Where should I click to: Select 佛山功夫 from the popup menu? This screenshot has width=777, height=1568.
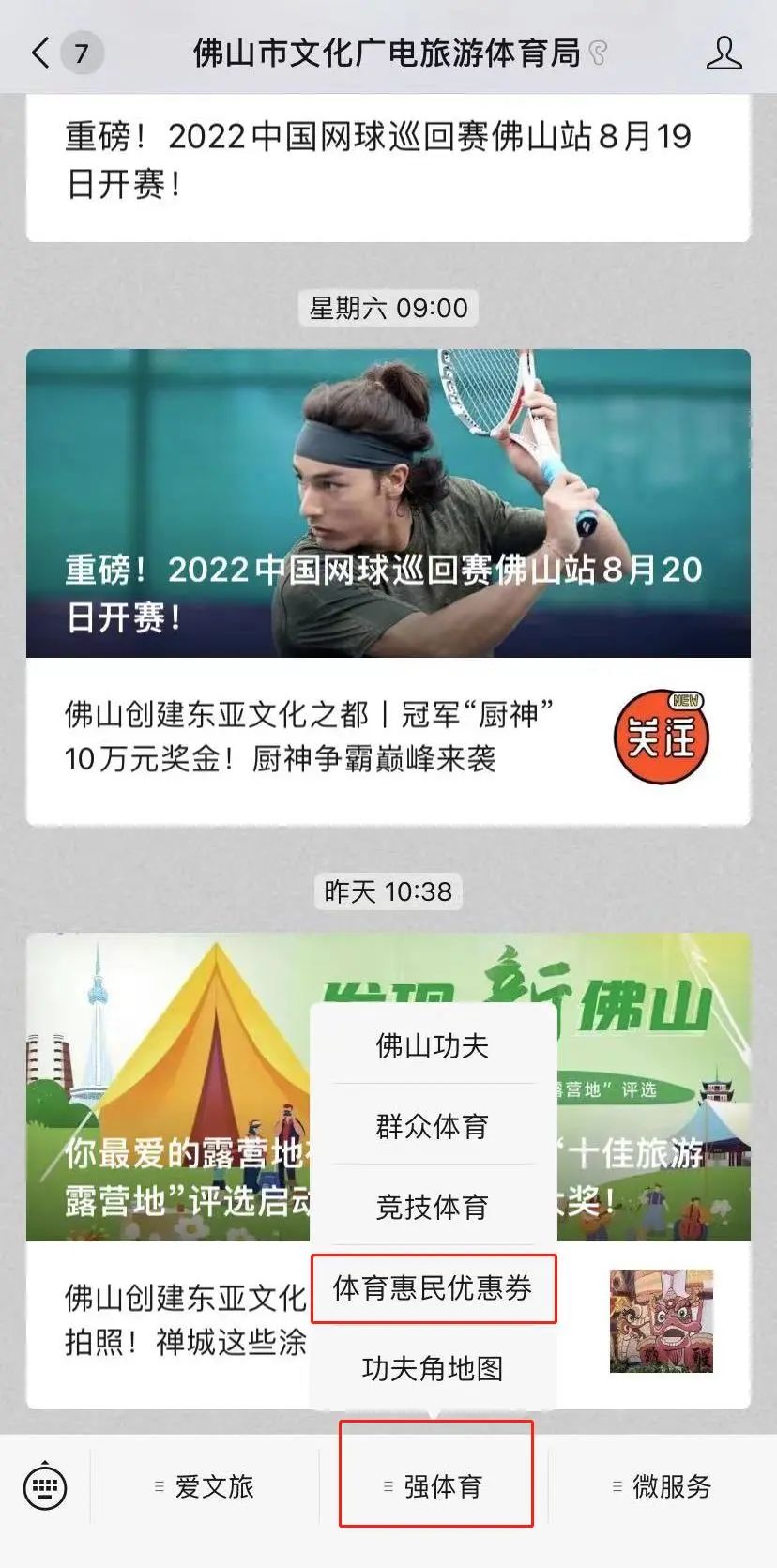[433, 1047]
